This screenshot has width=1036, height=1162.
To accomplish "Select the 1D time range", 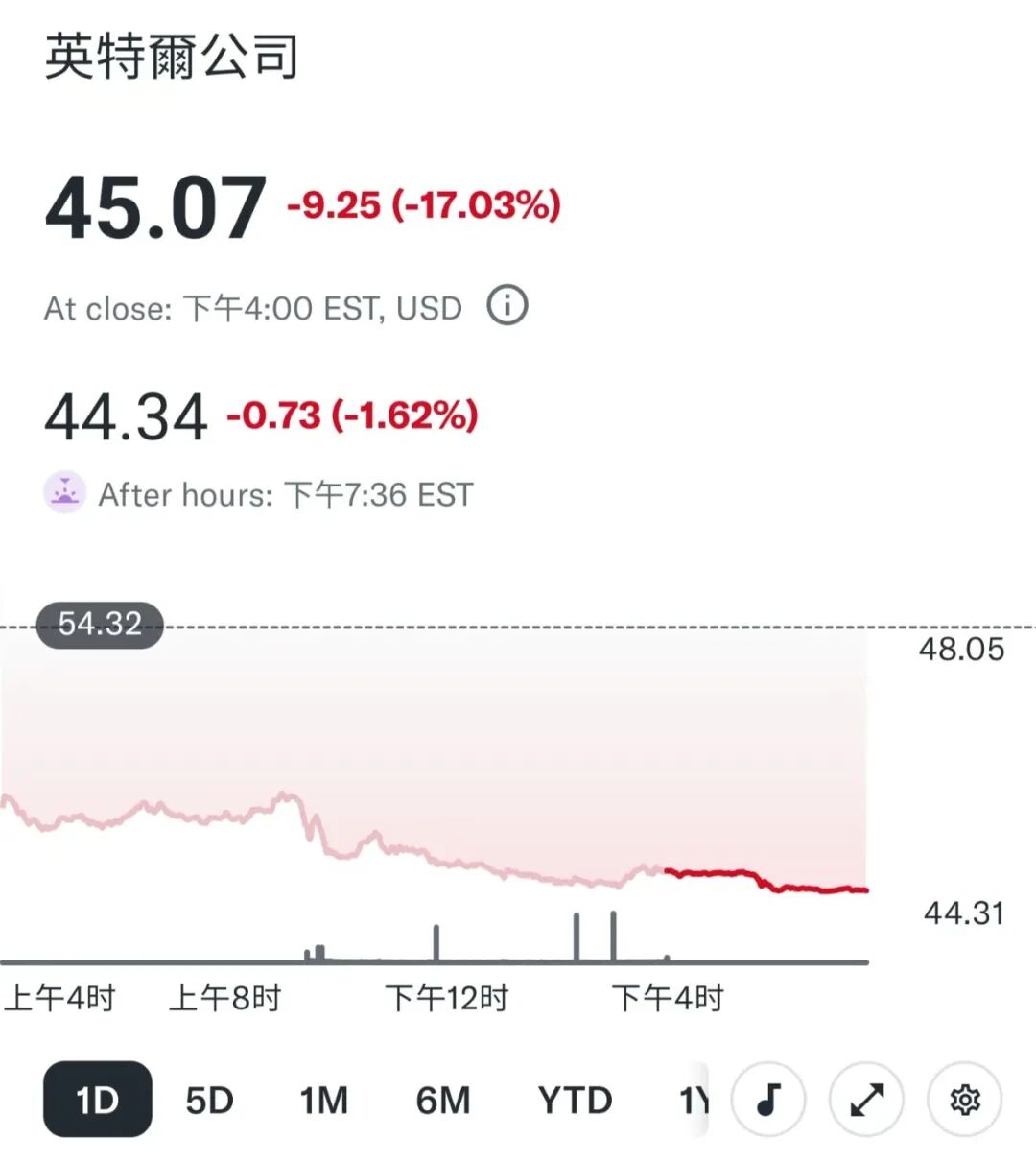I will click(x=97, y=1100).
